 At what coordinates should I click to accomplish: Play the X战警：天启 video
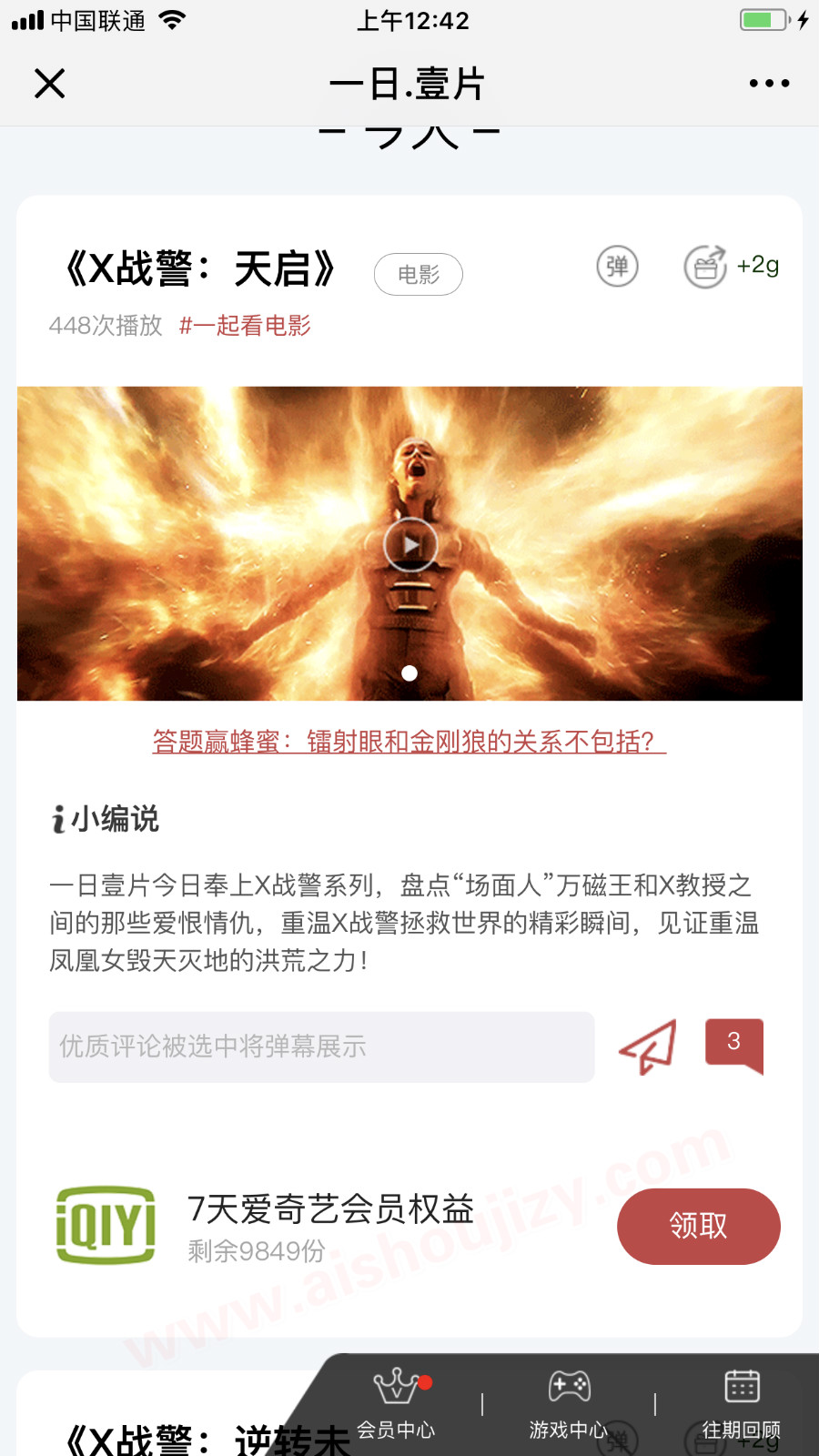click(410, 544)
